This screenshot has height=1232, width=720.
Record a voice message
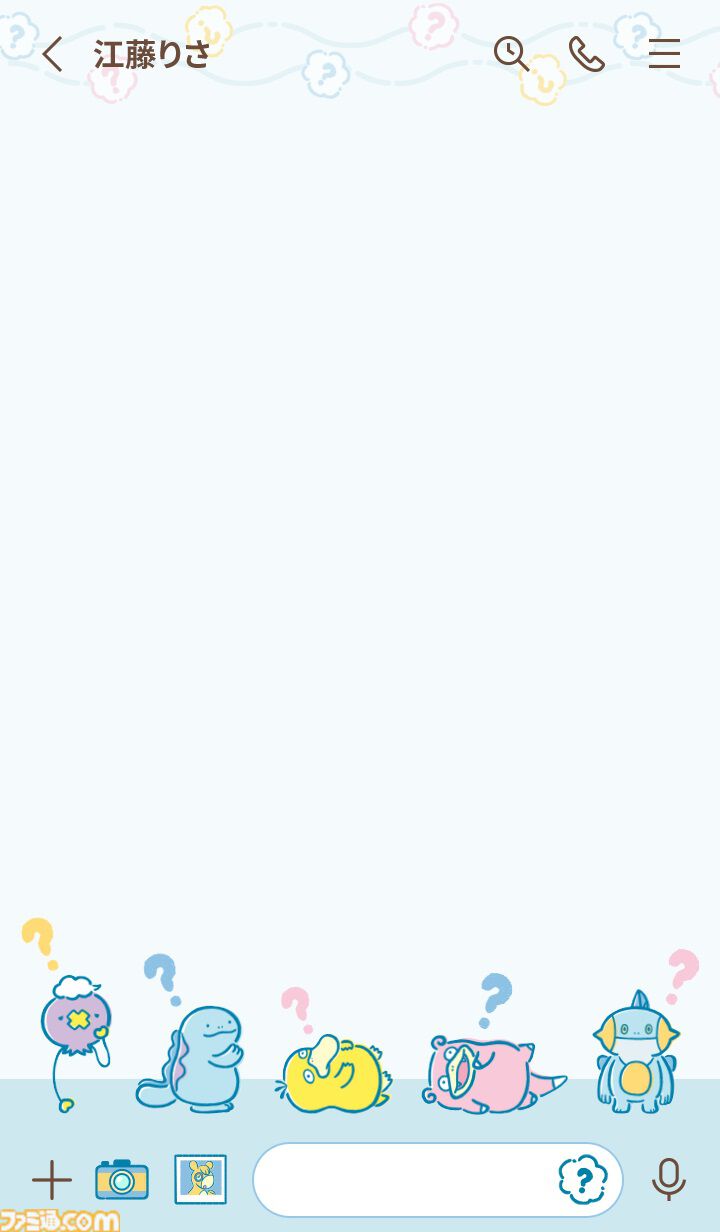(668, 1180)
